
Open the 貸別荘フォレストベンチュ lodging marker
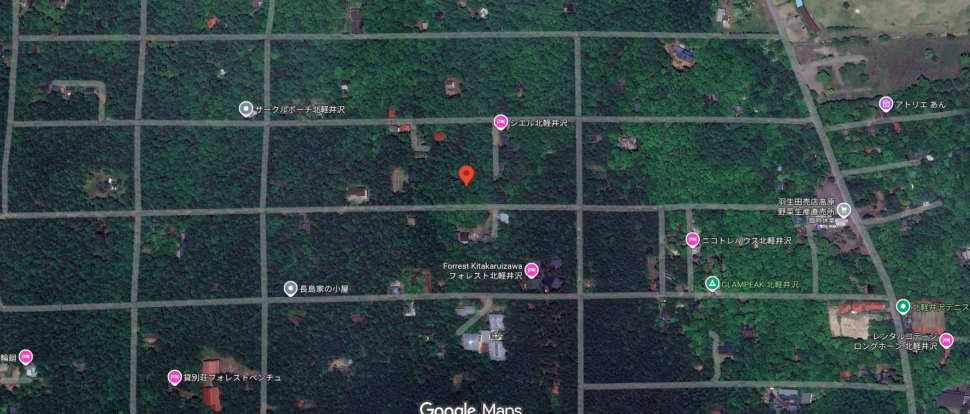point(175,377)
